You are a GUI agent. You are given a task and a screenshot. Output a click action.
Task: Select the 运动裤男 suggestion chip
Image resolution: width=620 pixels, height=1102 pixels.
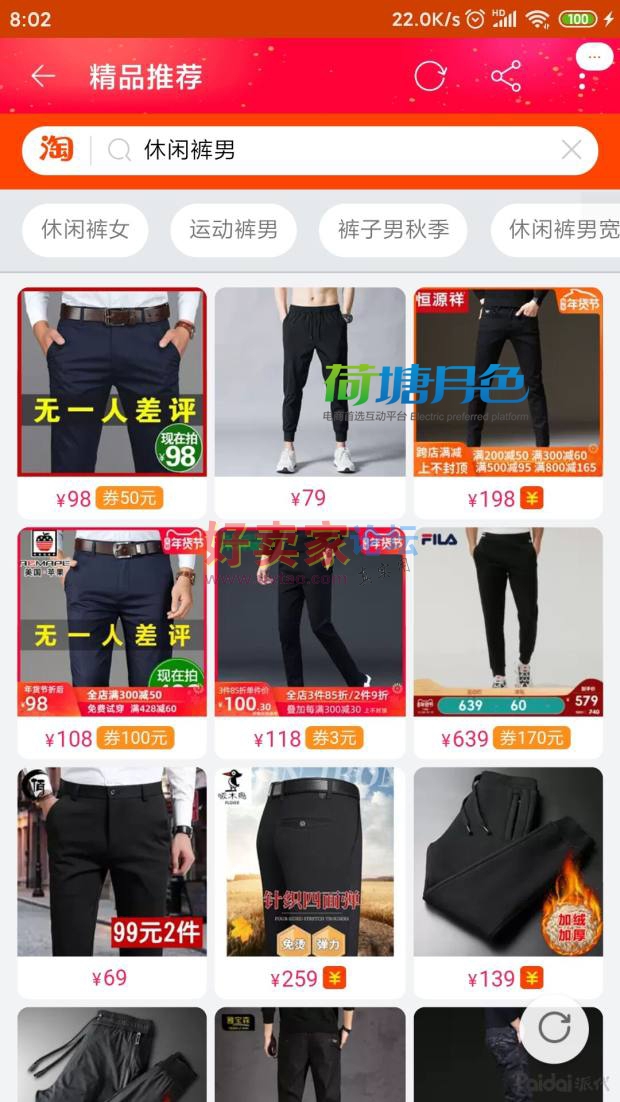point(233,230)
